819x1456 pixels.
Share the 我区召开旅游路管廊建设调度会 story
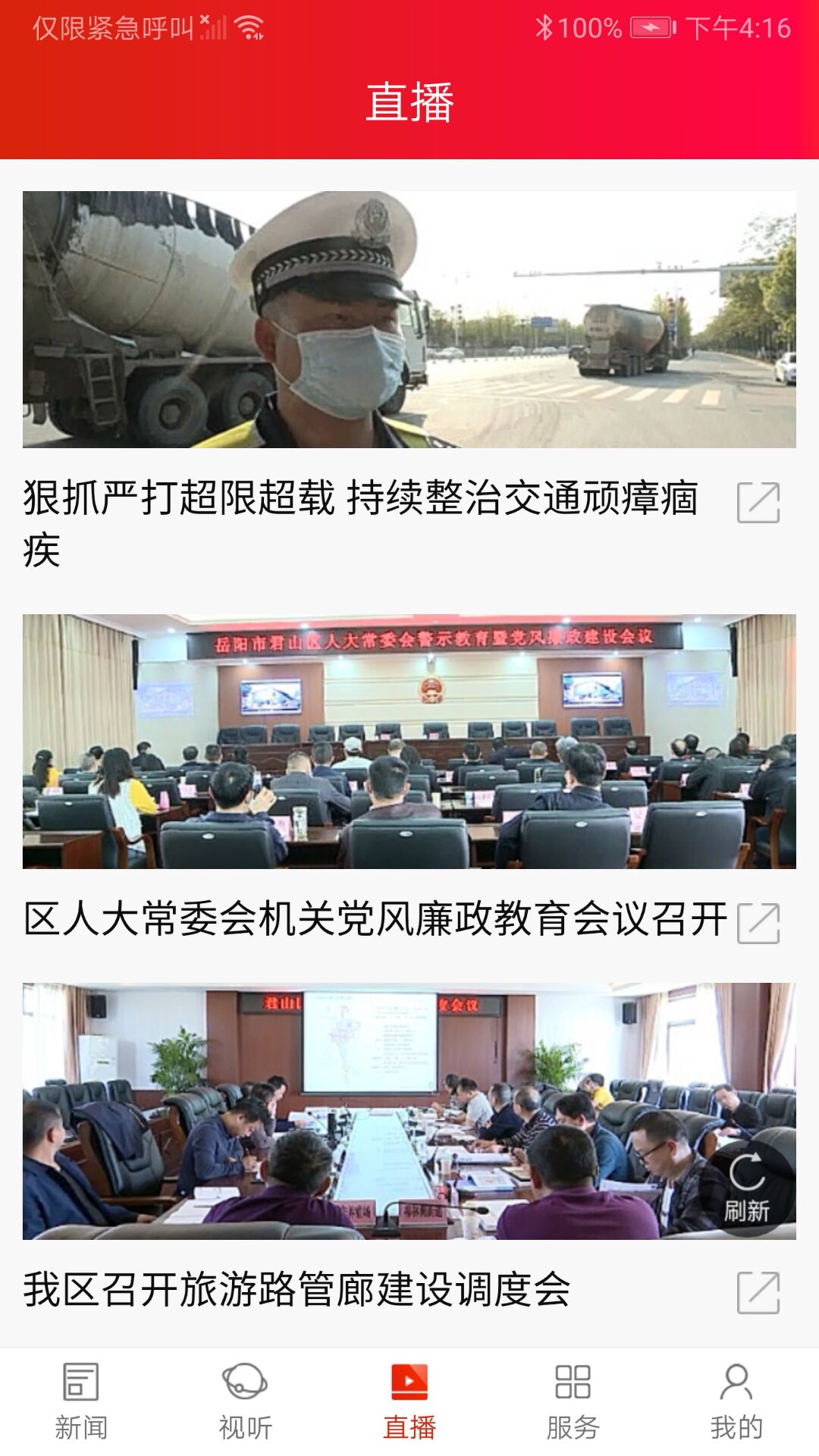click(758, 1293)
